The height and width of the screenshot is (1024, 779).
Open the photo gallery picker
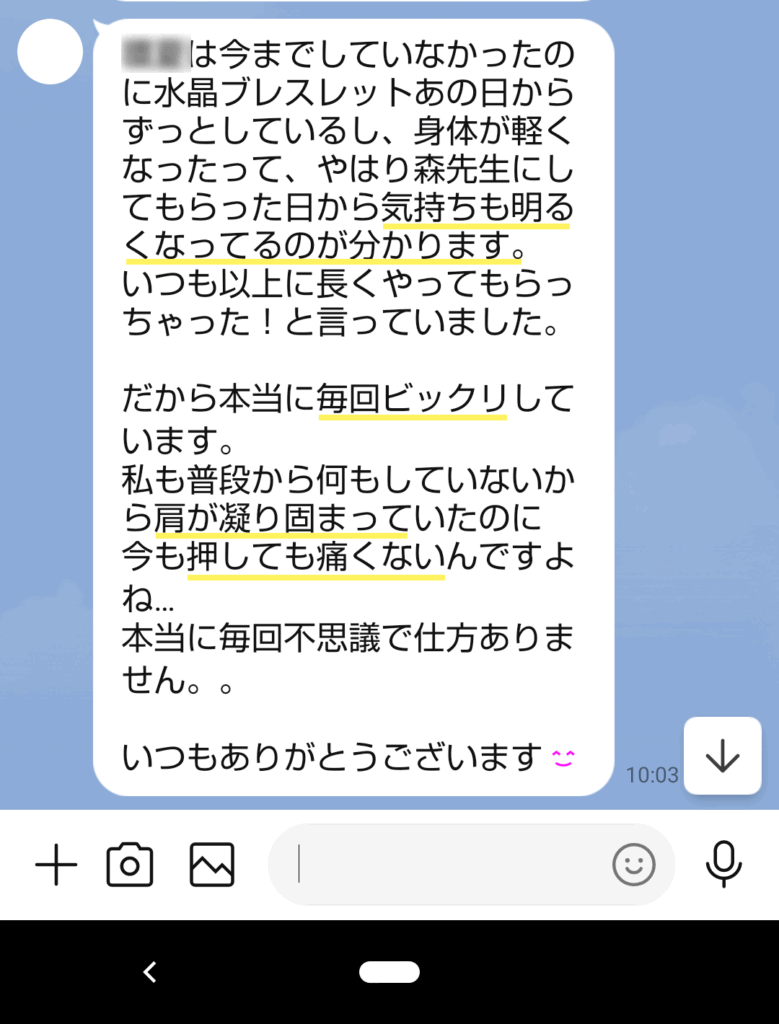point(212,865)
